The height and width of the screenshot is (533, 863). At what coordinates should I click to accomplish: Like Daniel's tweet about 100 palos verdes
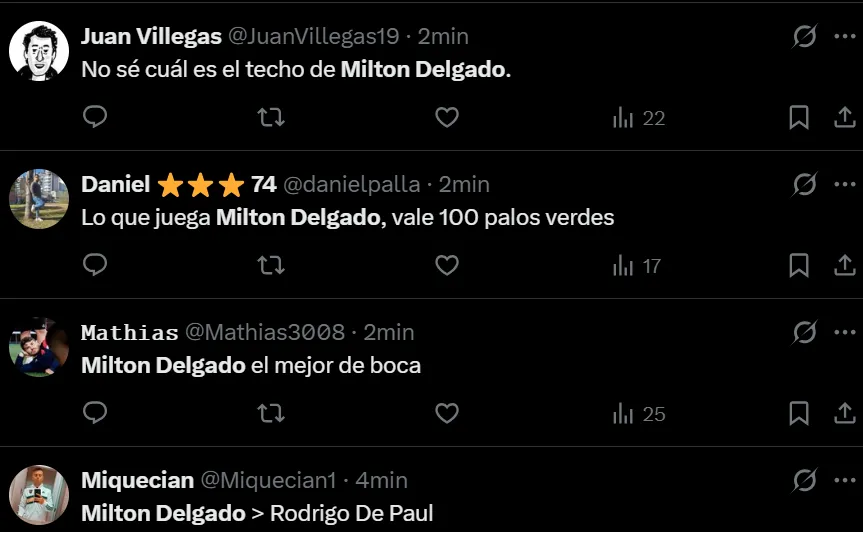(447, 266)
